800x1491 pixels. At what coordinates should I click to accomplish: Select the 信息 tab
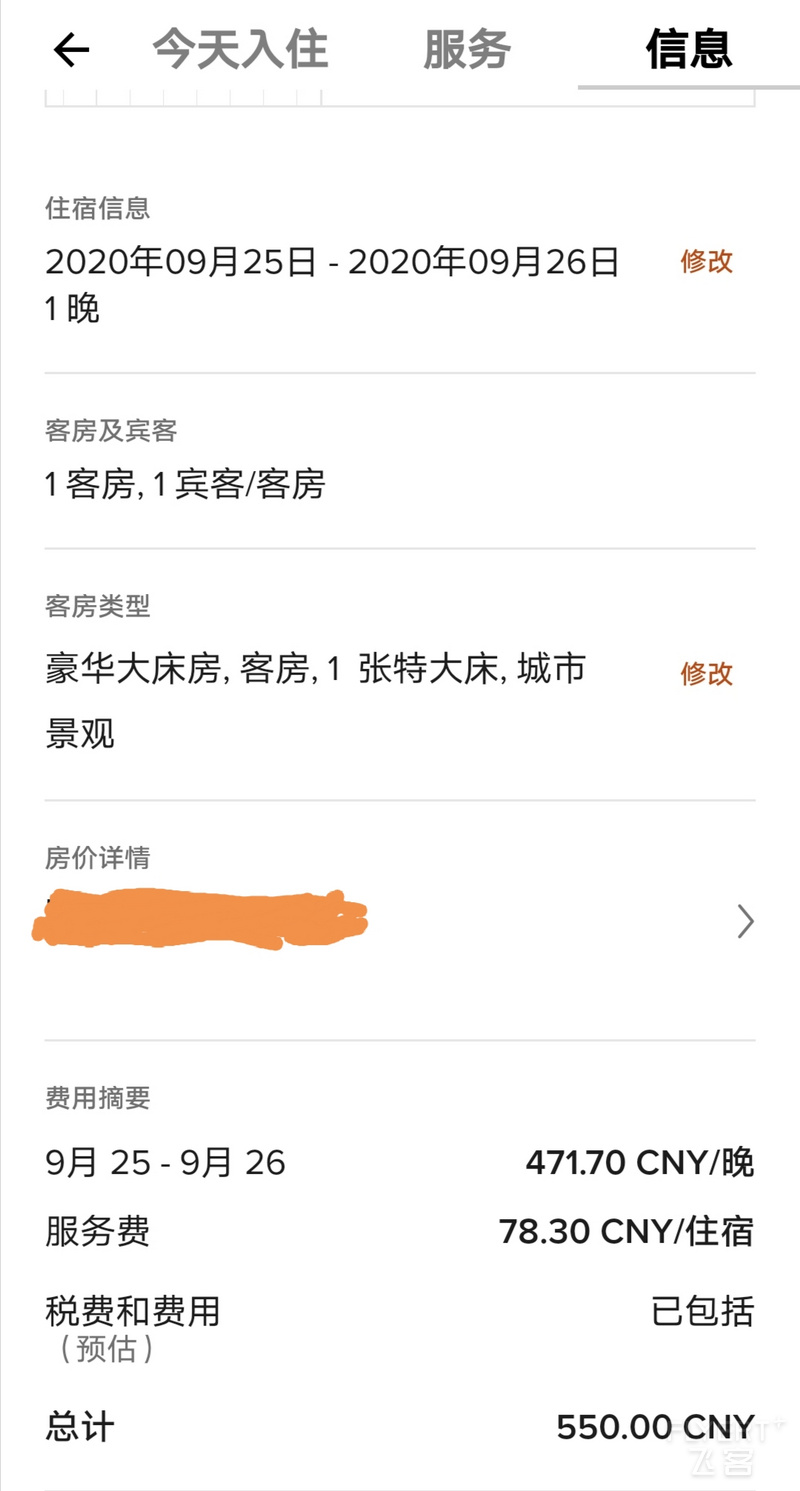[689, 49]
